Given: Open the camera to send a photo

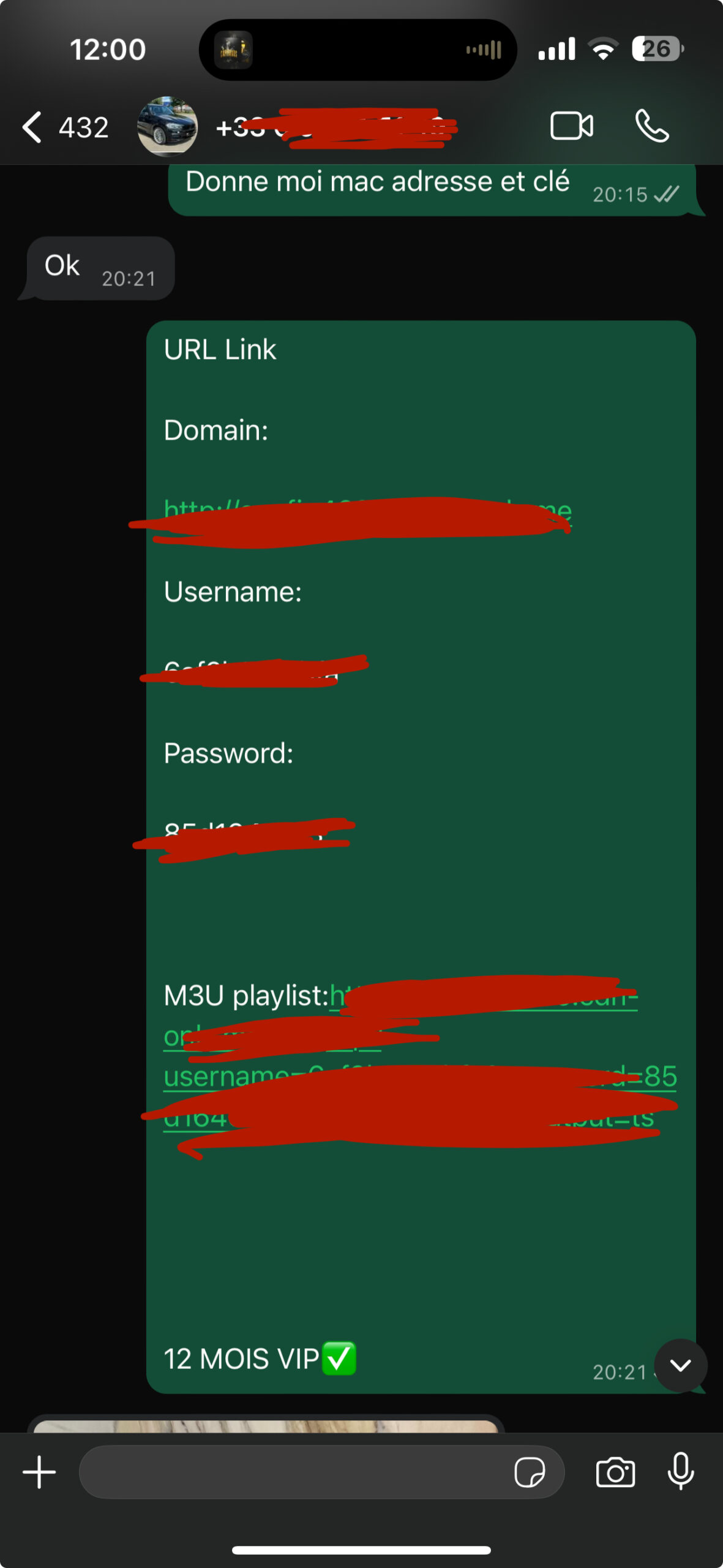Looking at the screenshot, I should [x=615, y=1472].
